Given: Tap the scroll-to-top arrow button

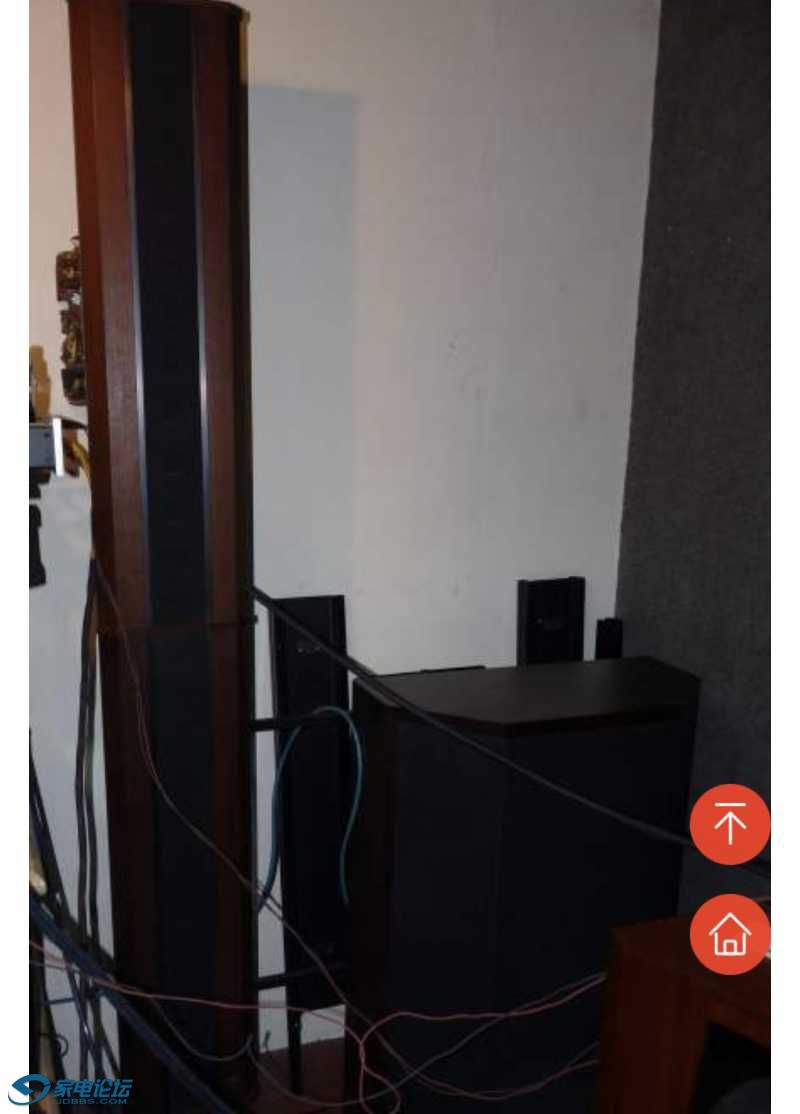Looking at the screenshot, I should pos(730,824).
